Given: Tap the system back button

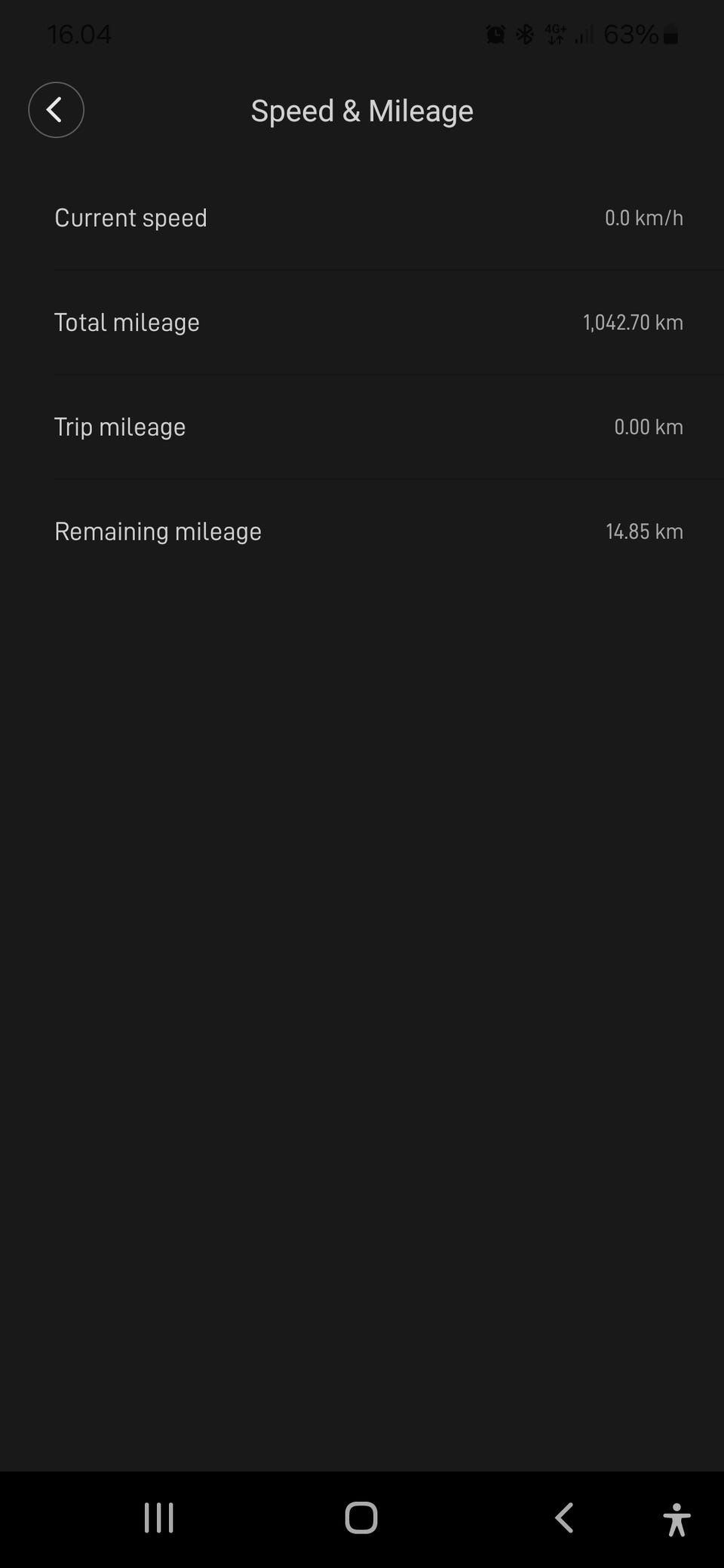Looking at the screenshot, I should point(564,1517).
